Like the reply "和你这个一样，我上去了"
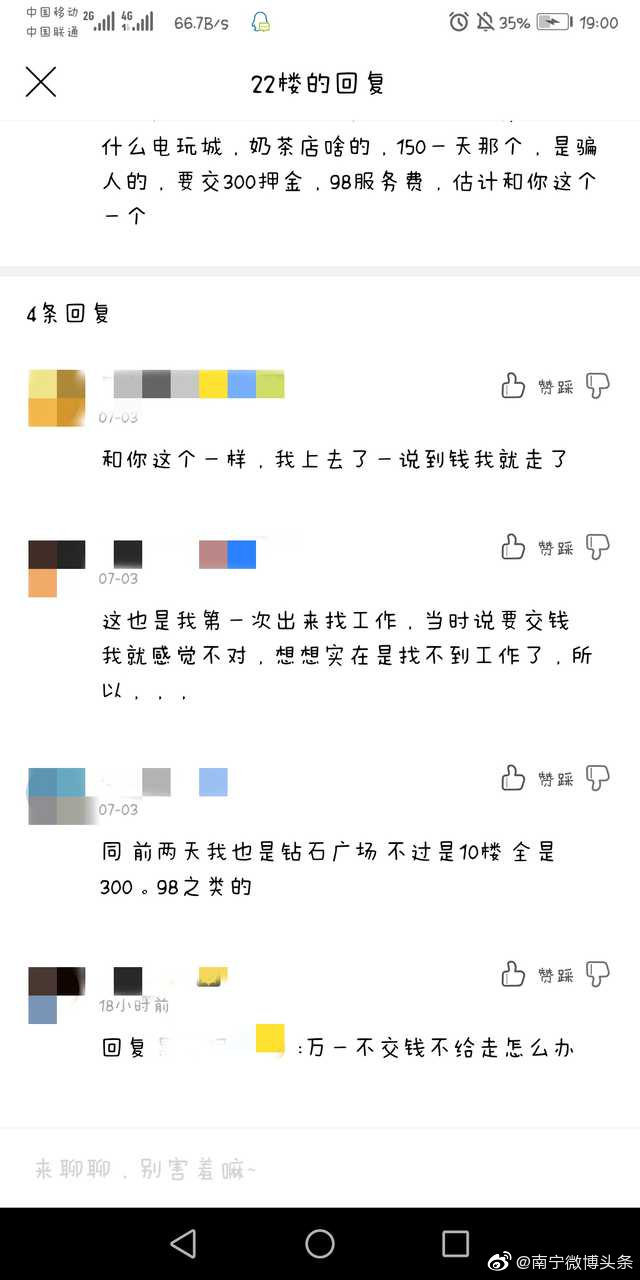 tap(513, 386)
